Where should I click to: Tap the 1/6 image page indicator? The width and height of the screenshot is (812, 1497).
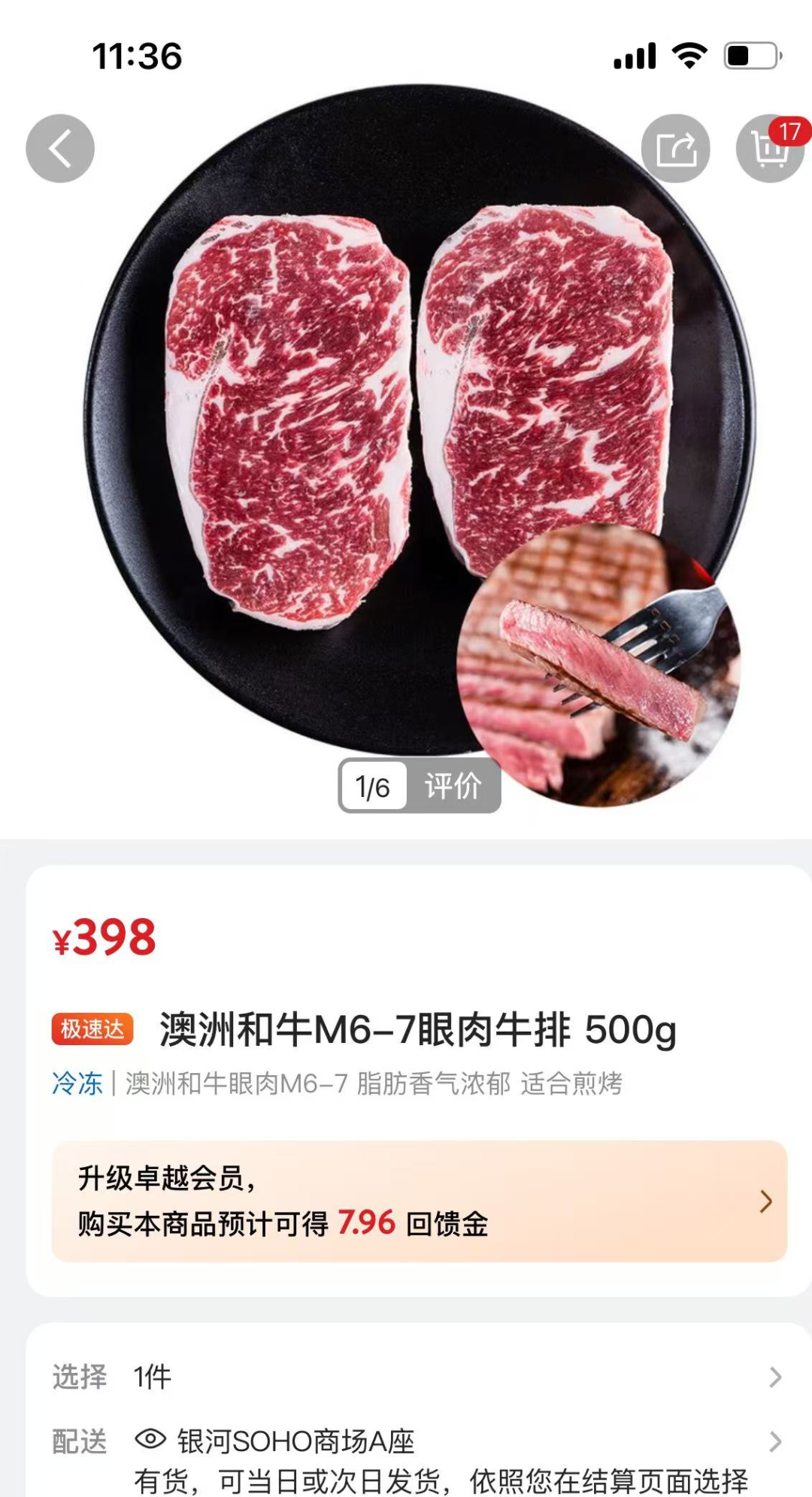tap(373, 786)
